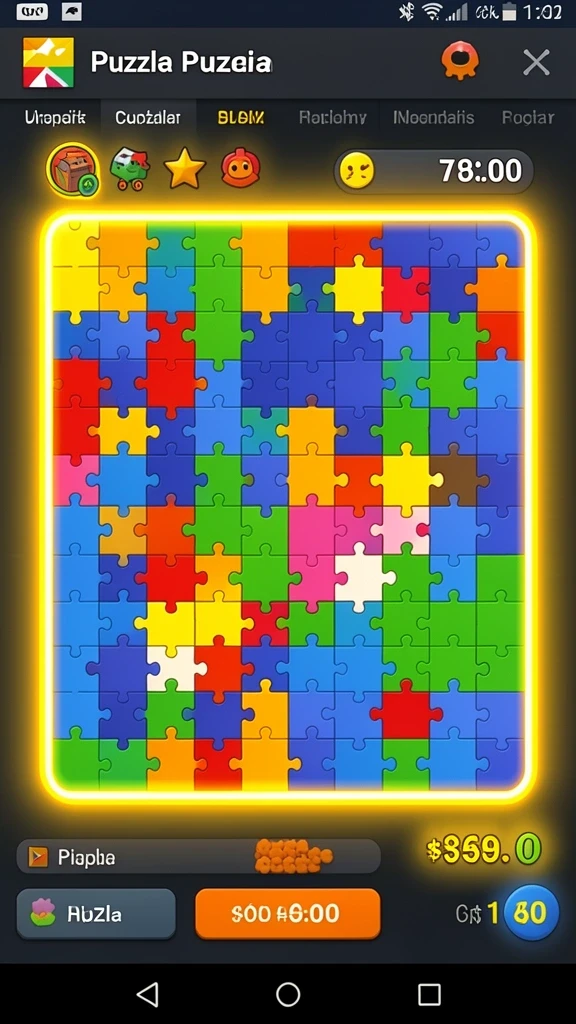The width and height of the screenshot is (576, 1024).
Task: Switch to the Cuozalar tab
Action: [x=148, y=118]
